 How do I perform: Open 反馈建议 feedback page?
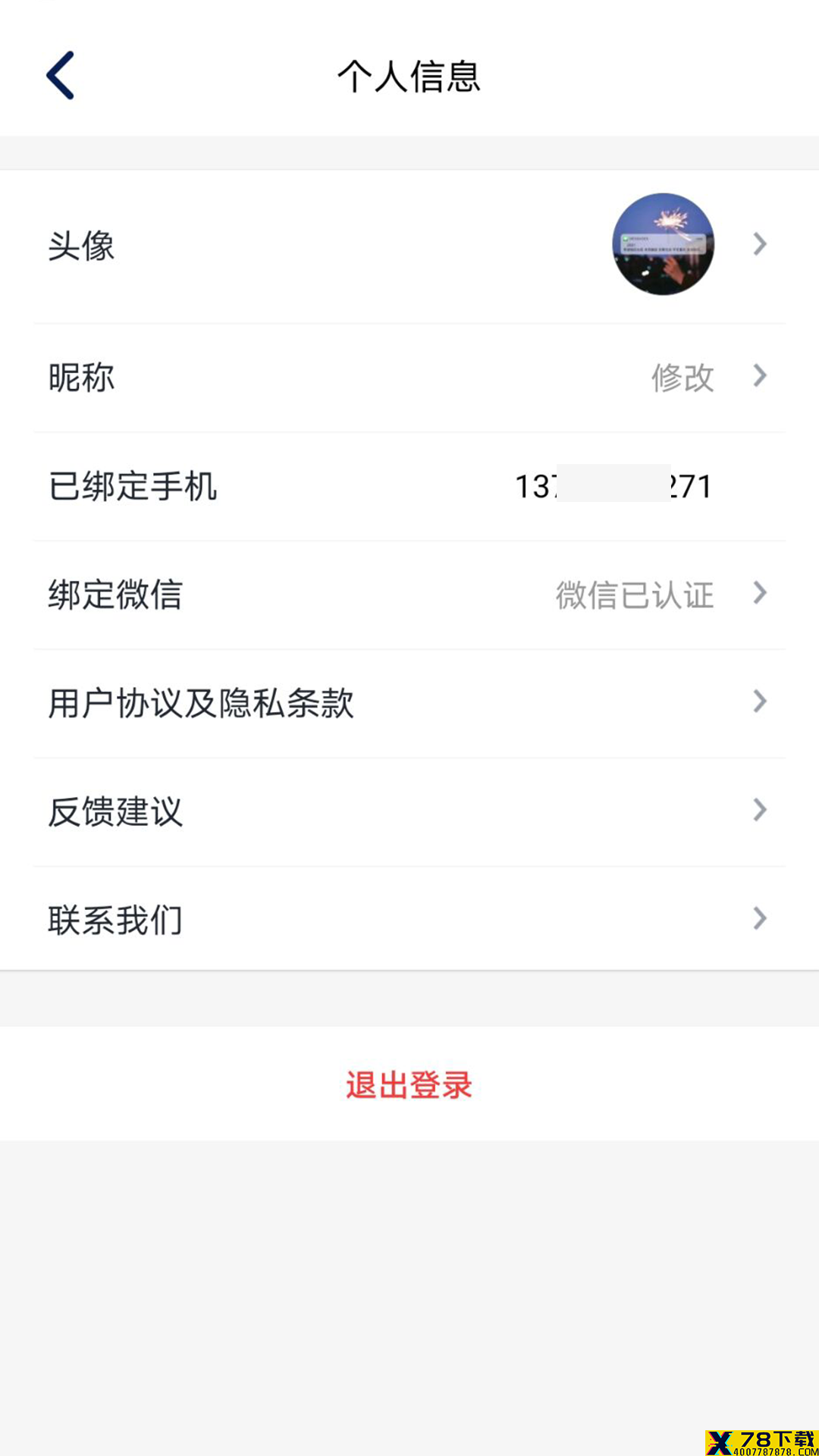(409, 811)
